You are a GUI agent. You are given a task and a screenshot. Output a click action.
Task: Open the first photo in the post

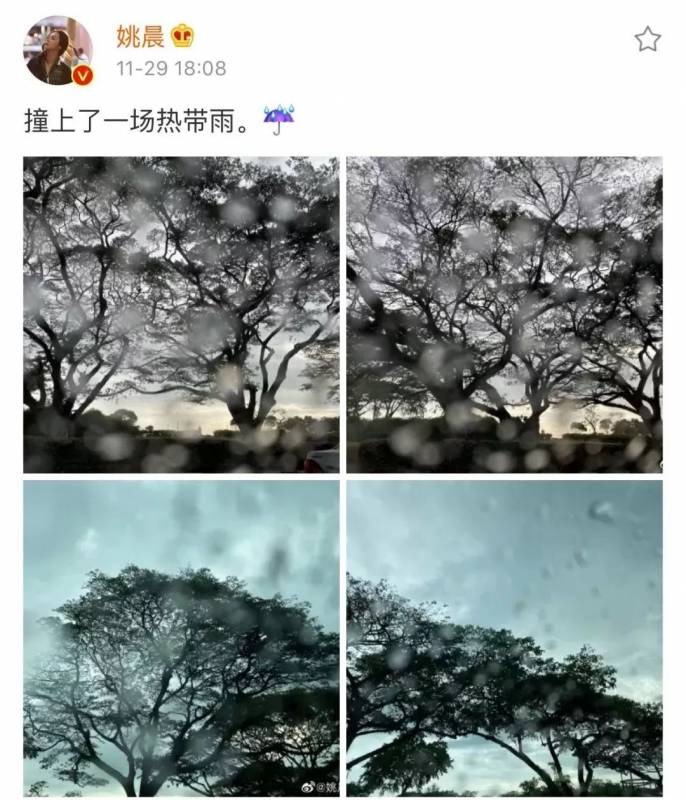pyautogui.click(x=181, y=314)
